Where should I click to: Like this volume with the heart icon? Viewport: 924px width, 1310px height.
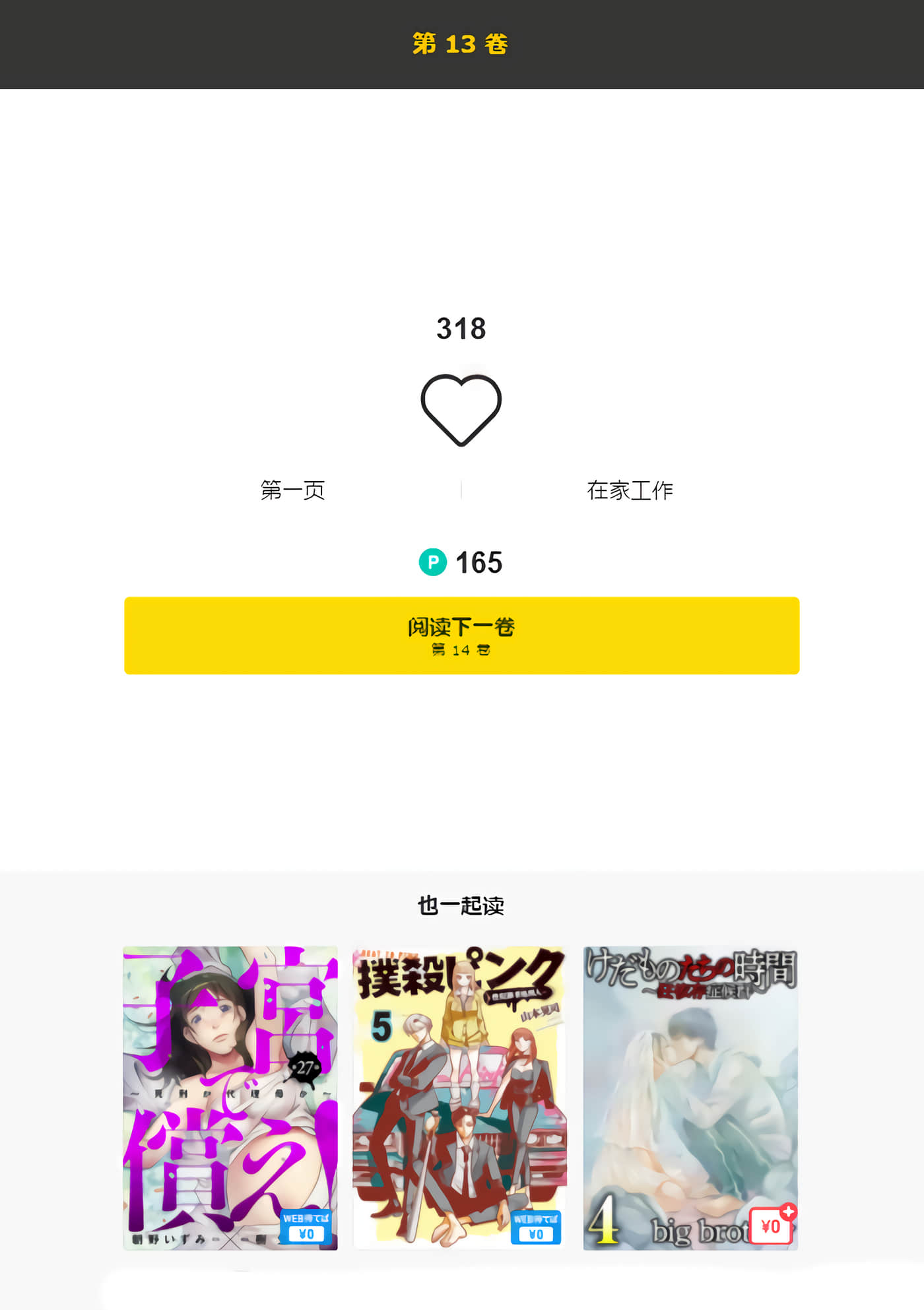[461, 409]
